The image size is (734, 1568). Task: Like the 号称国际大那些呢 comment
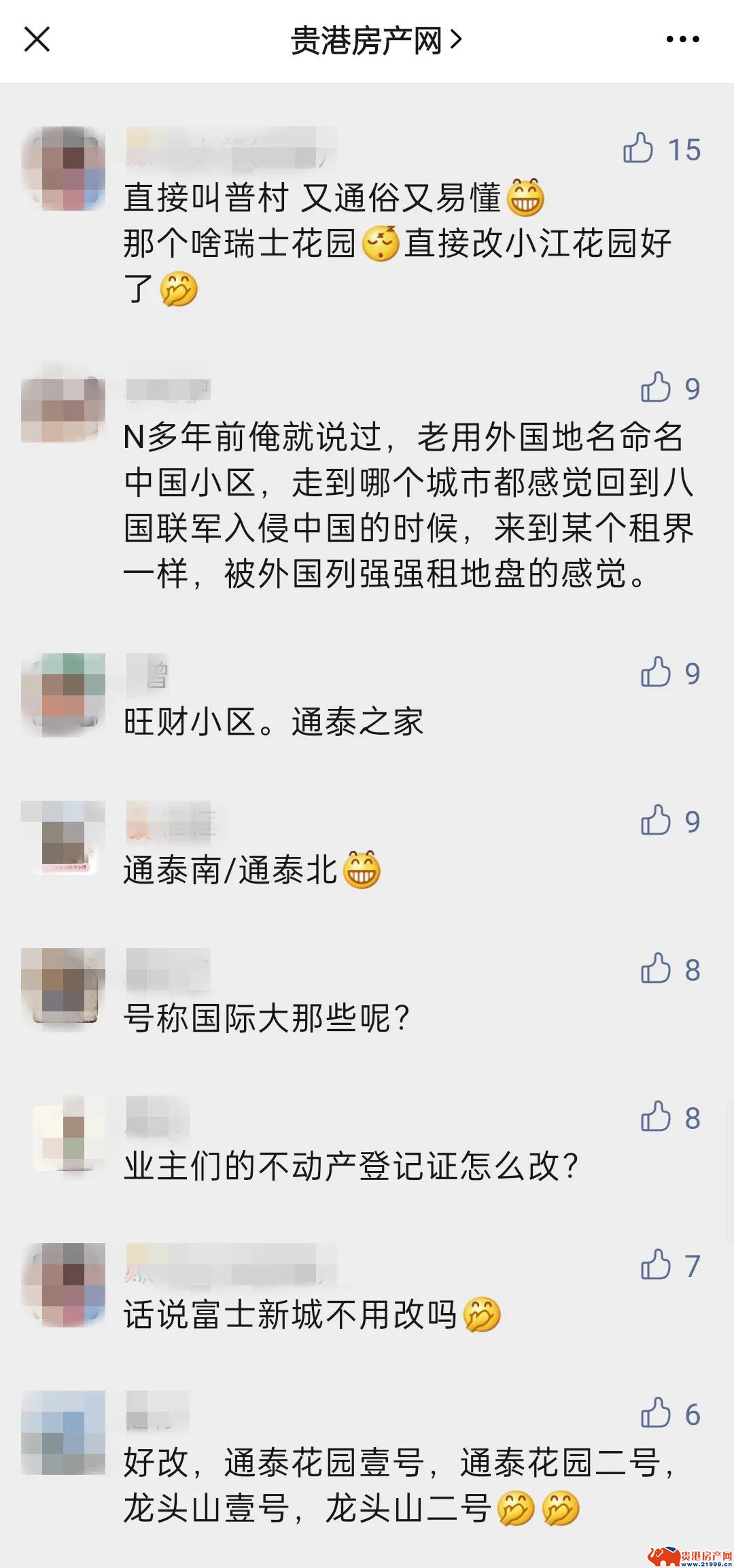point(656,969)
